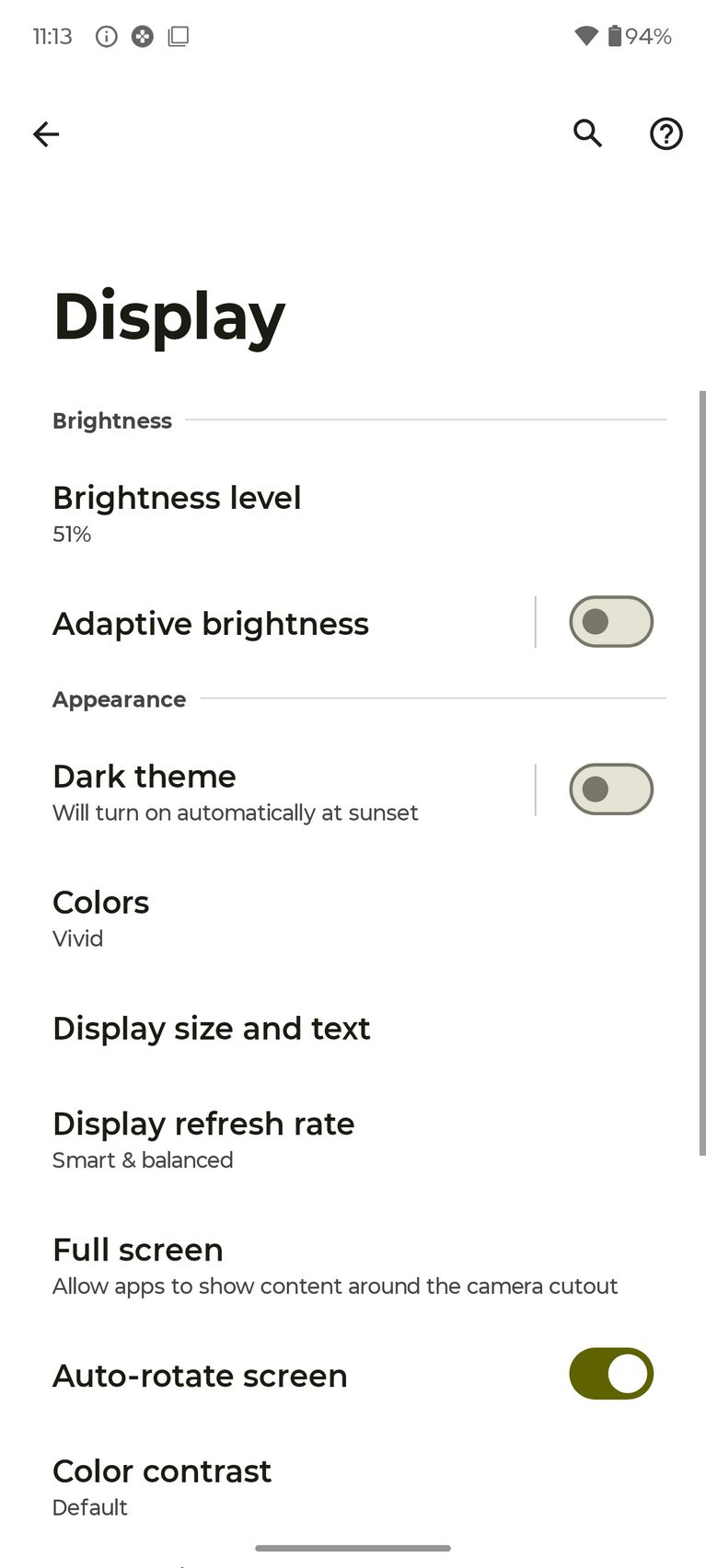Search settings with the magnifier icon
The height and width of the screenshot is (1568, 706).
pyautogui.click(x=587, y=134)
